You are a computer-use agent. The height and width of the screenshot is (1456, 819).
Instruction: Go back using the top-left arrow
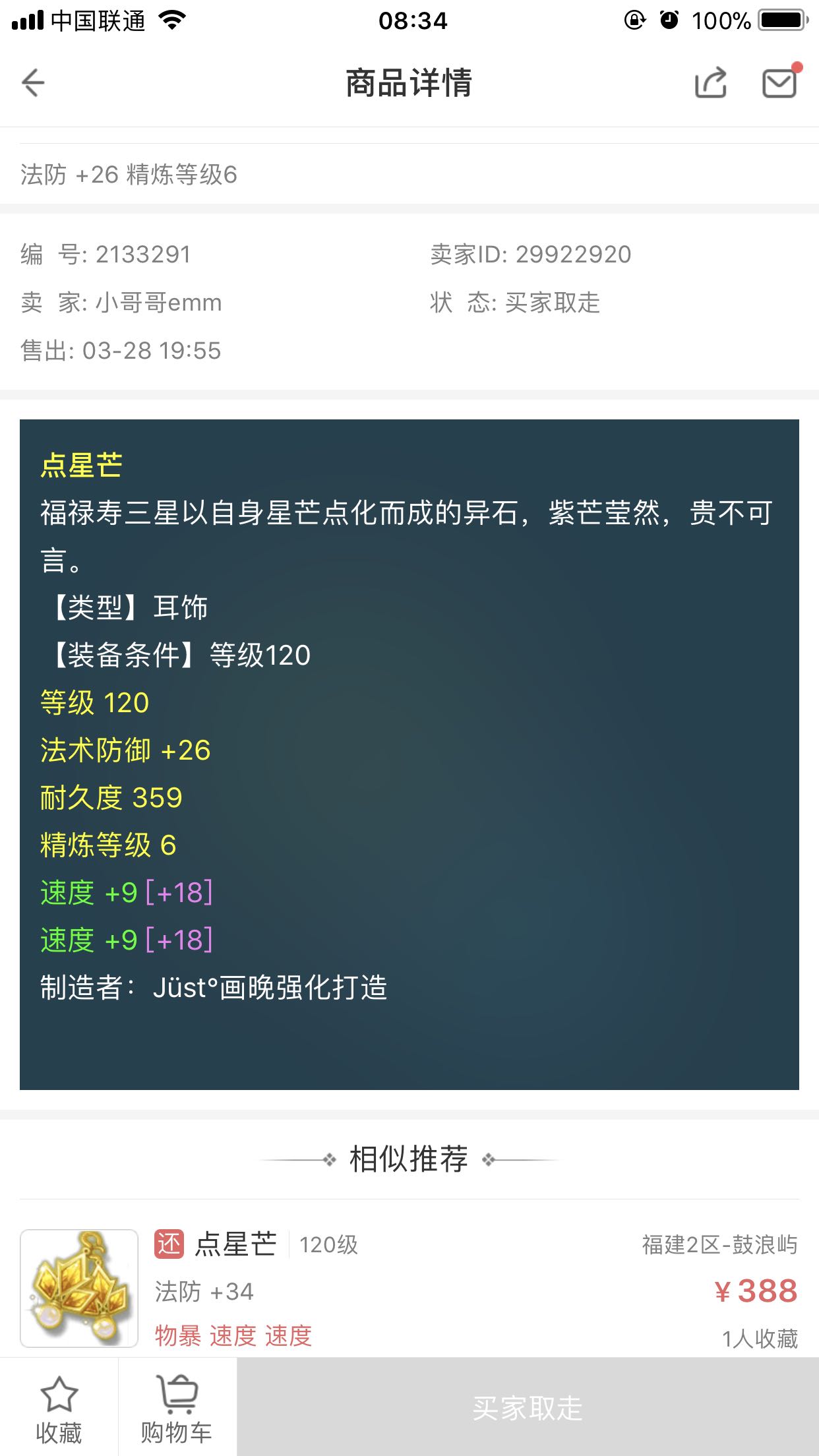[x=33, y=83]
